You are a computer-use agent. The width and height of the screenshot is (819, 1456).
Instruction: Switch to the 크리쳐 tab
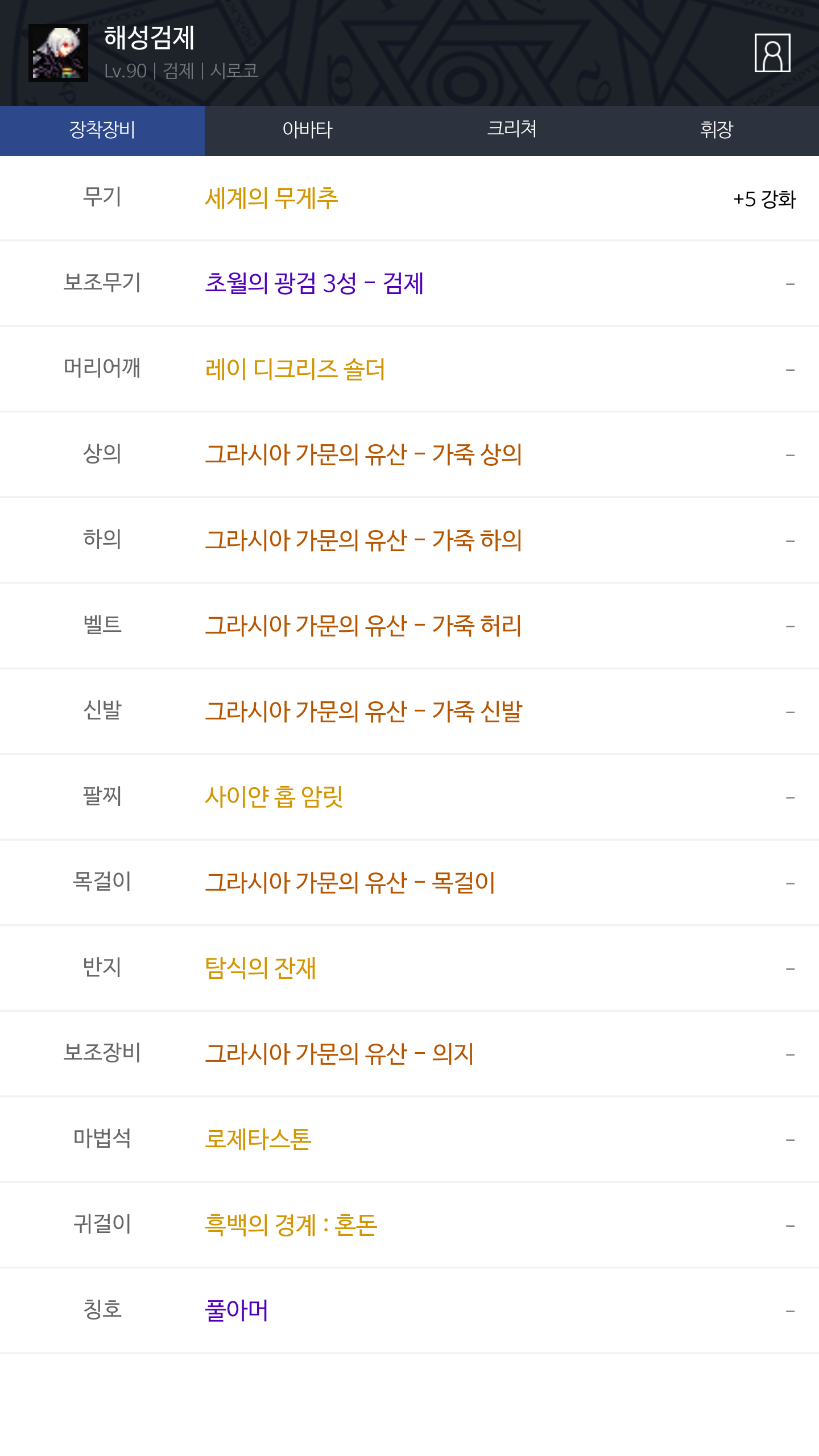click(512, 130)
